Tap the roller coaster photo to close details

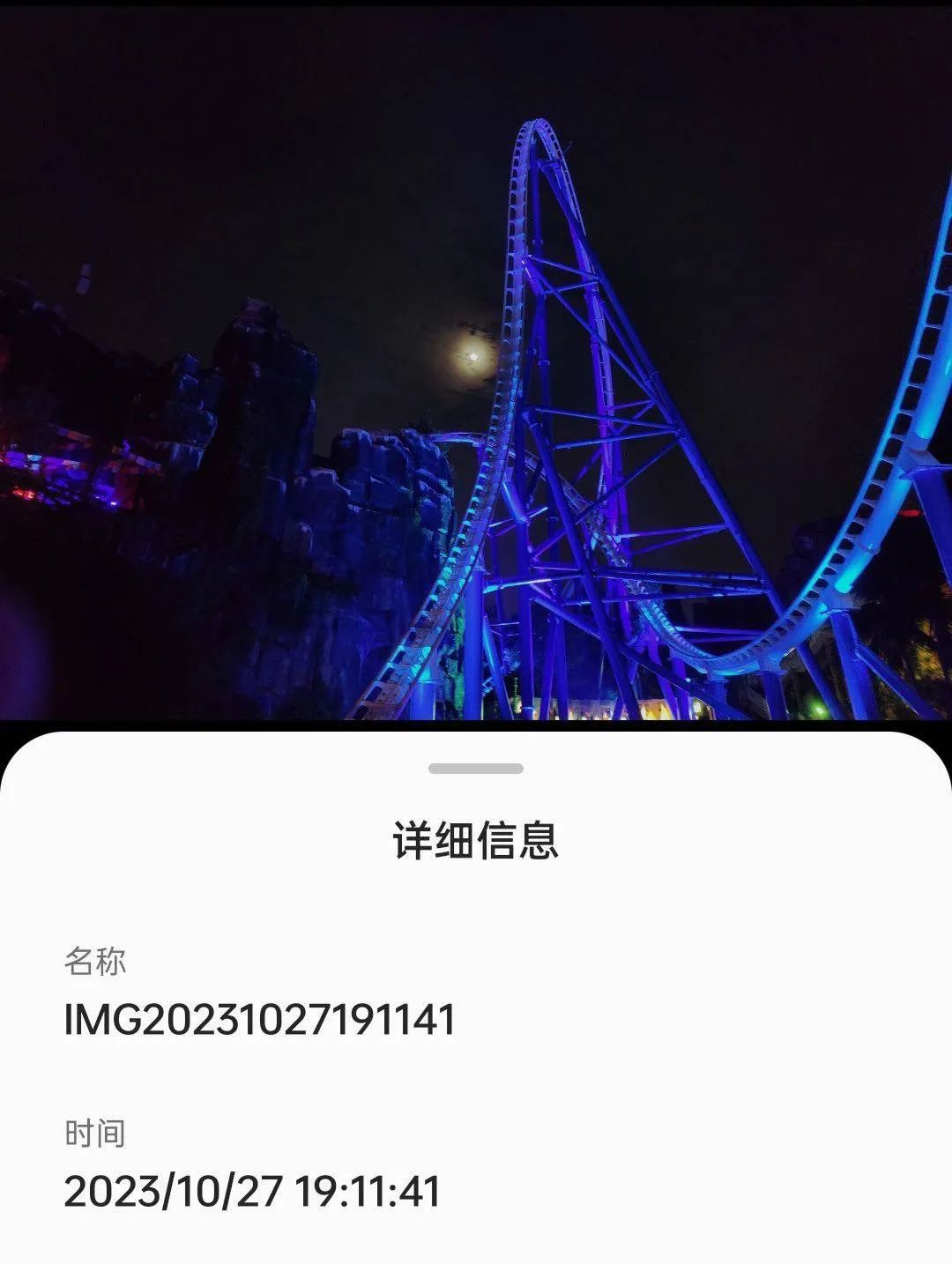click(x=476, y=370)
